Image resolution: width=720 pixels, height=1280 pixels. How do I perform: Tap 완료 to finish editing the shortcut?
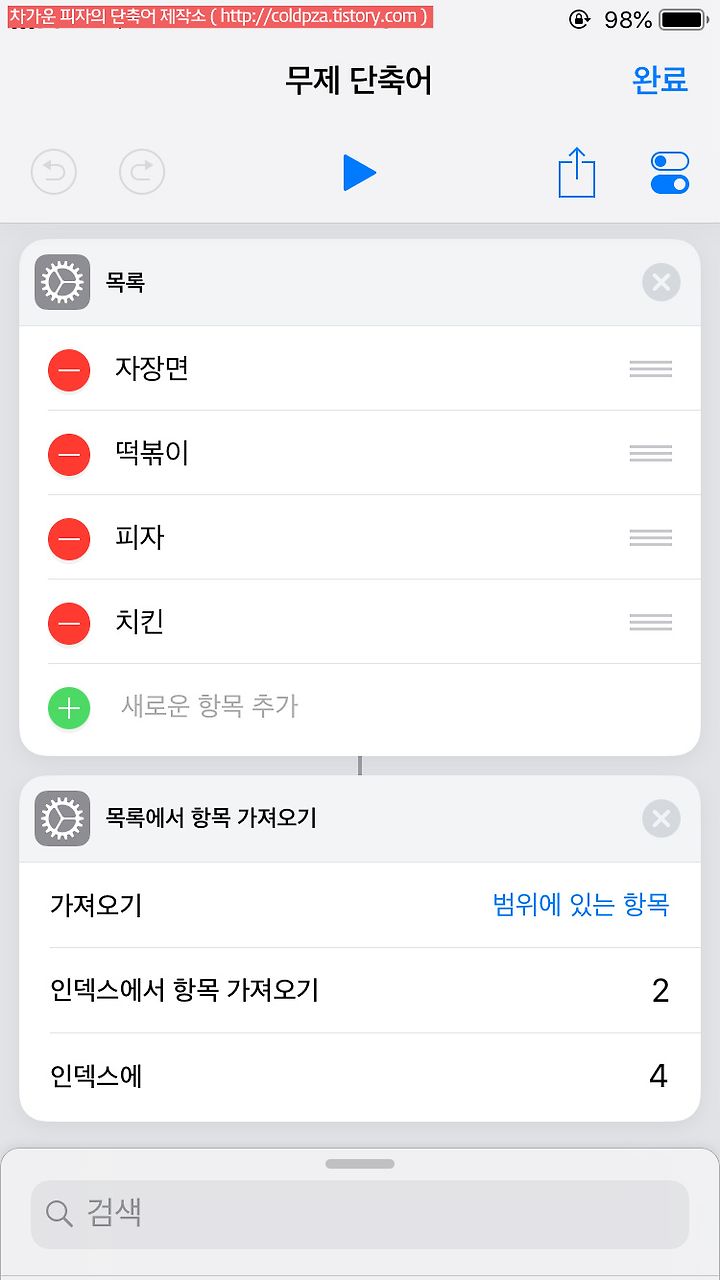[x=660, y=80]
